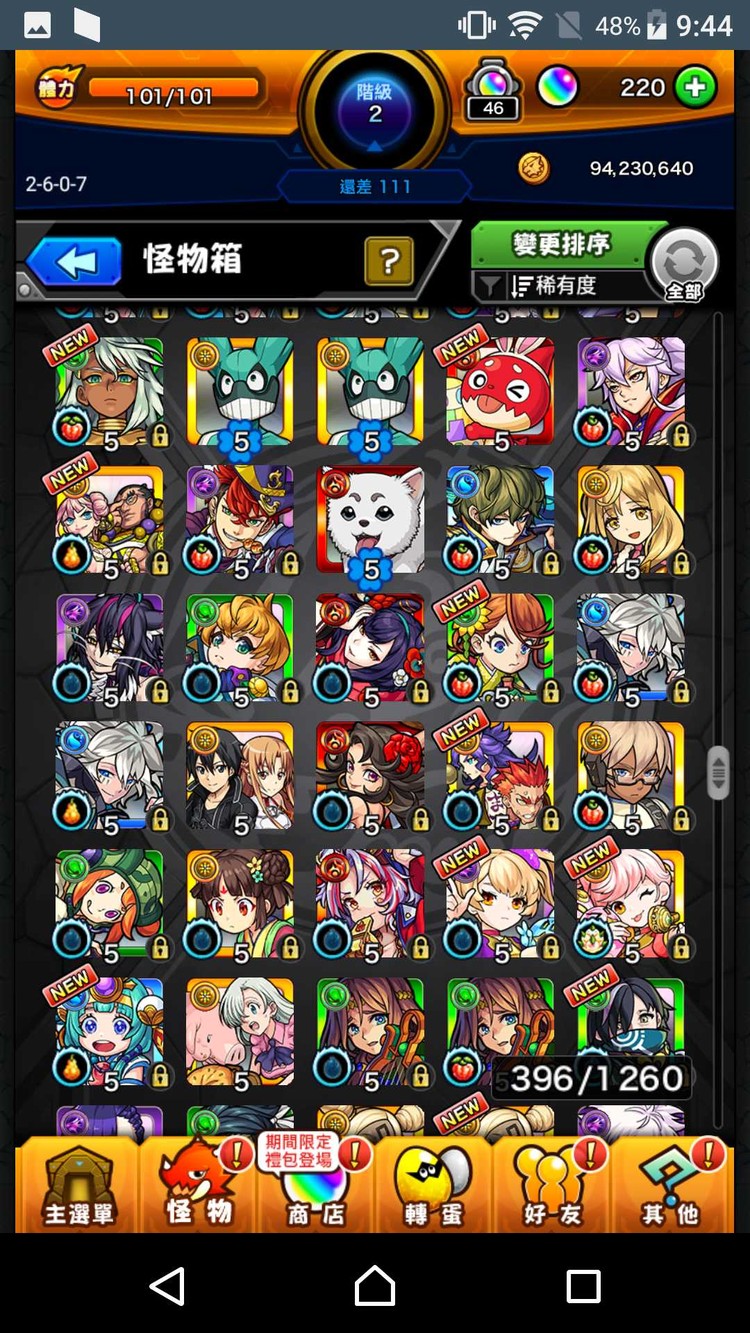Switch to the 怪物 monsters tab
750x1333 pixels.
pos(199,1185)
